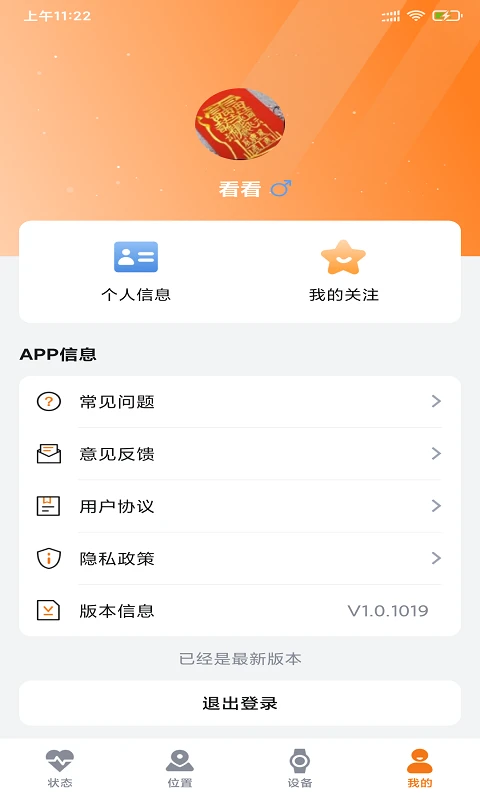The width and height of the screenshot is (480, 800).
Task: Tap the profile avatar picture
Action: 240,124
